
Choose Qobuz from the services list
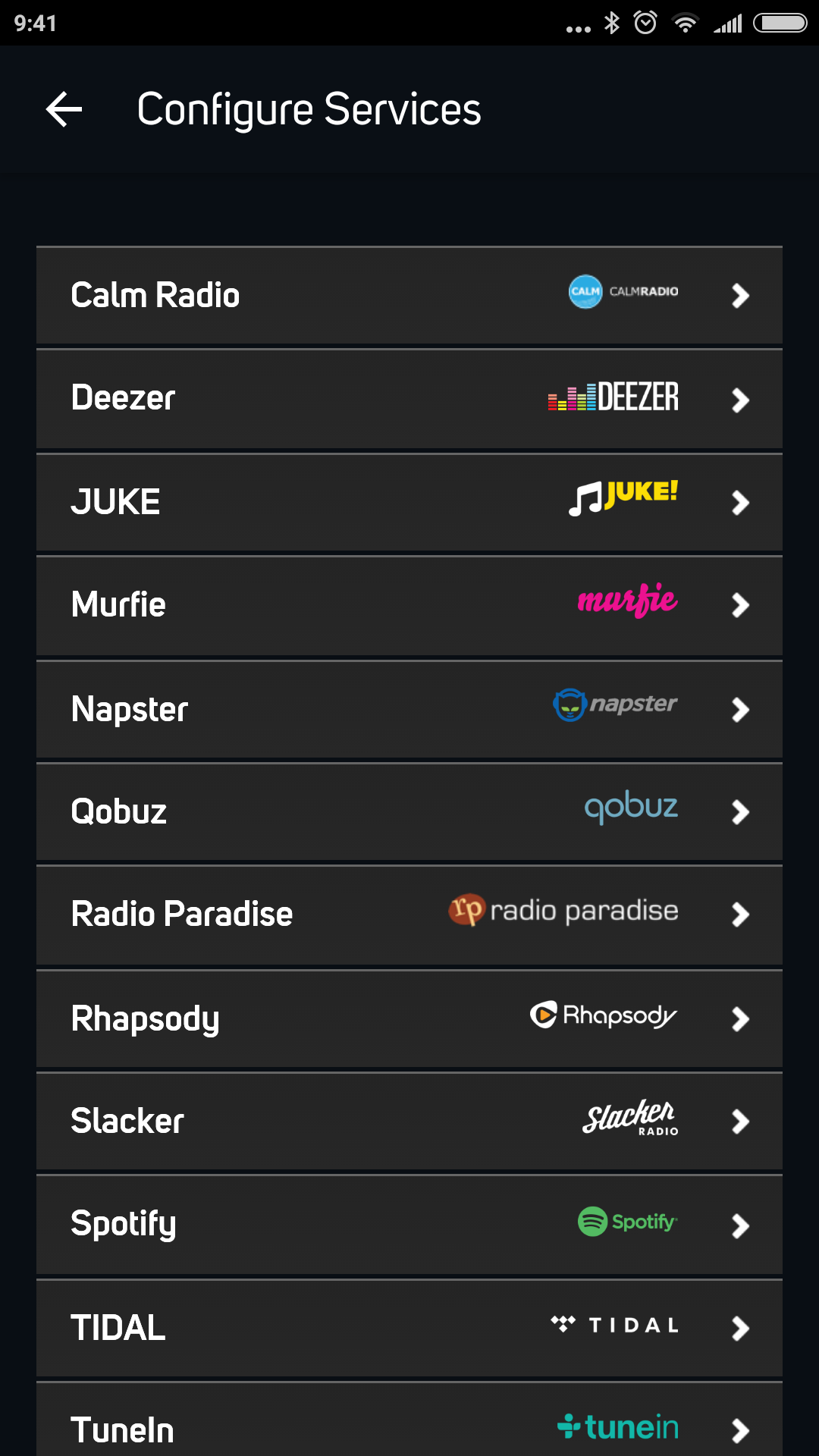point(409,811)
